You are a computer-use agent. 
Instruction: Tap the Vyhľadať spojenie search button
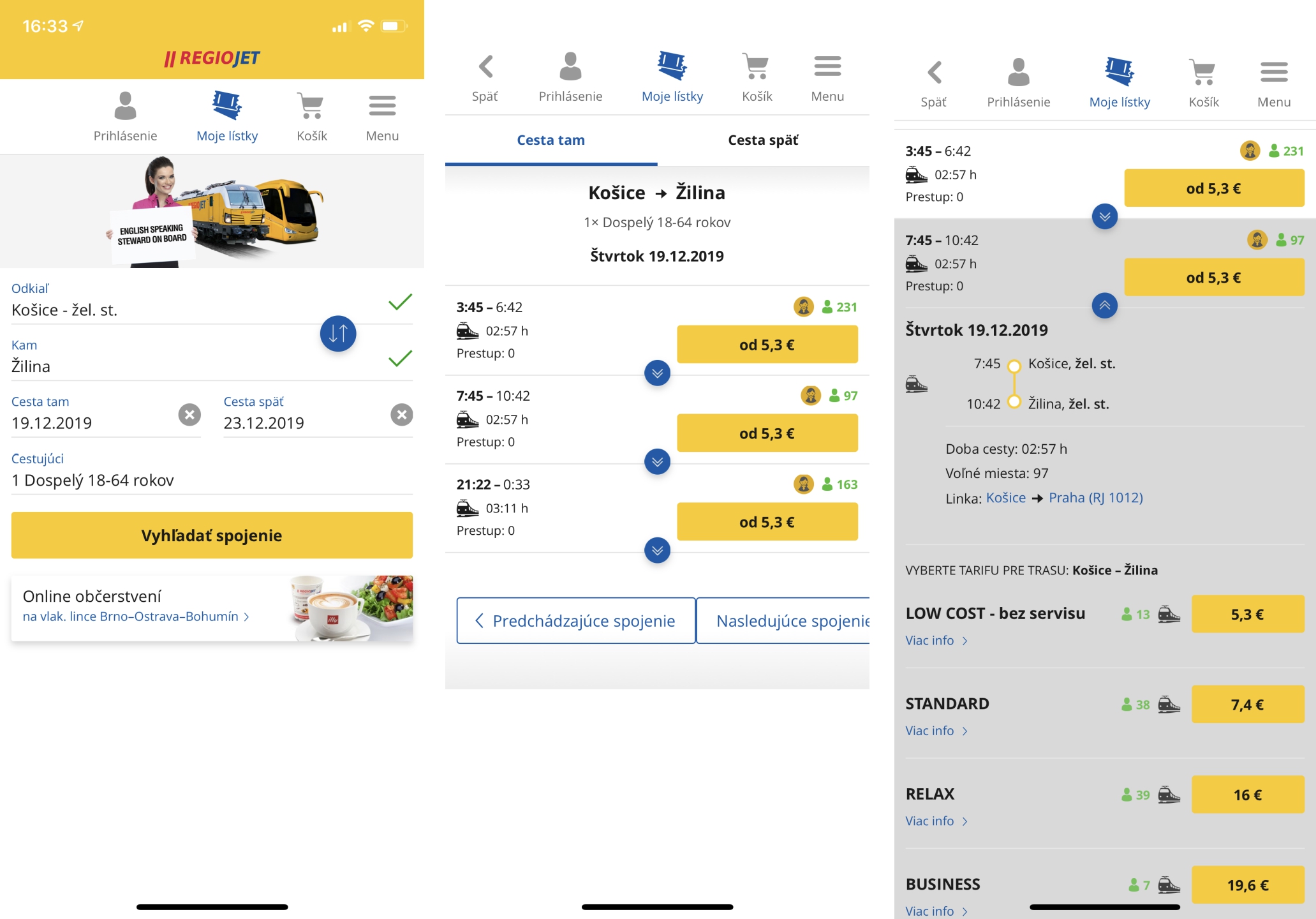click(x=212, y=535)
